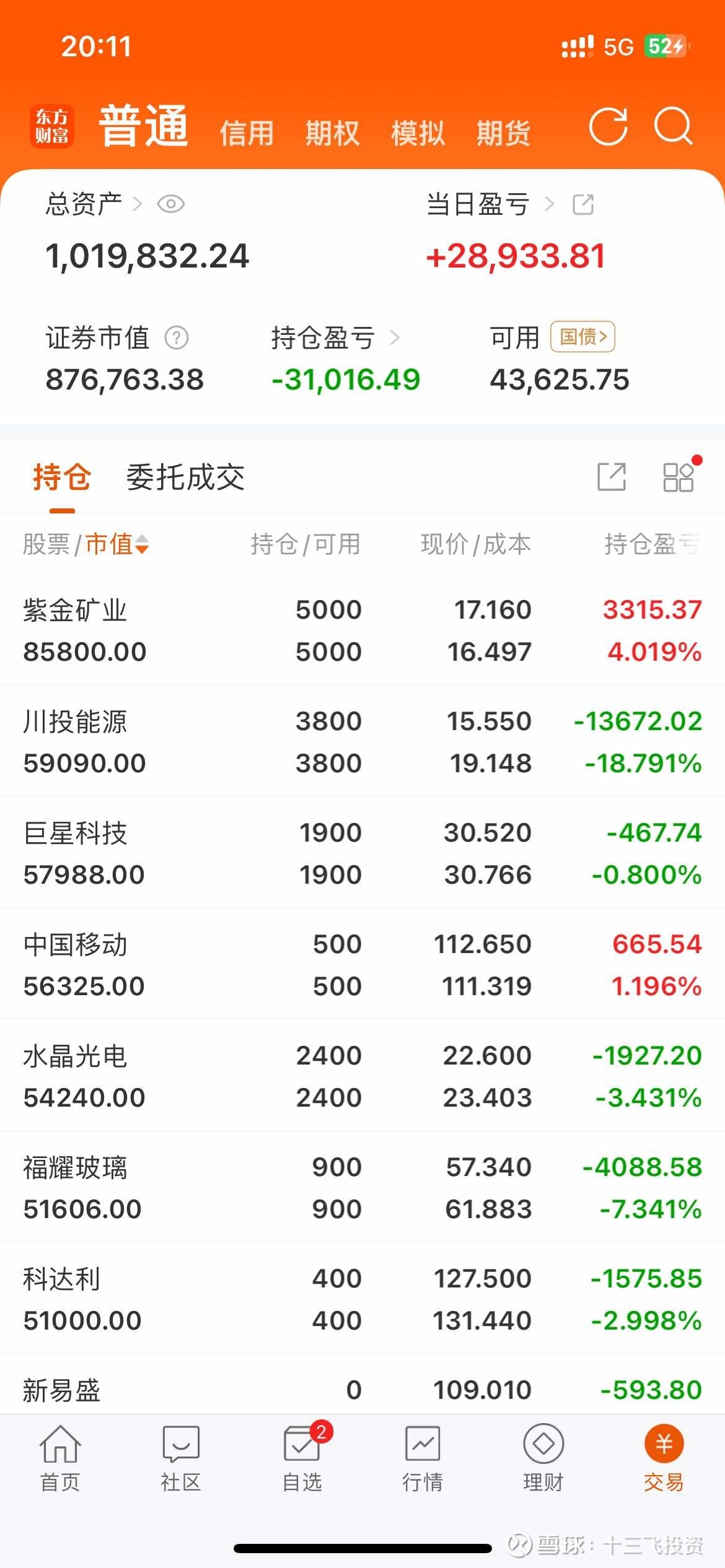The width and height of the screenshot is (725, 1568).
Task: Tap the 国债 chip beside 可用
Action: (582, 337)
